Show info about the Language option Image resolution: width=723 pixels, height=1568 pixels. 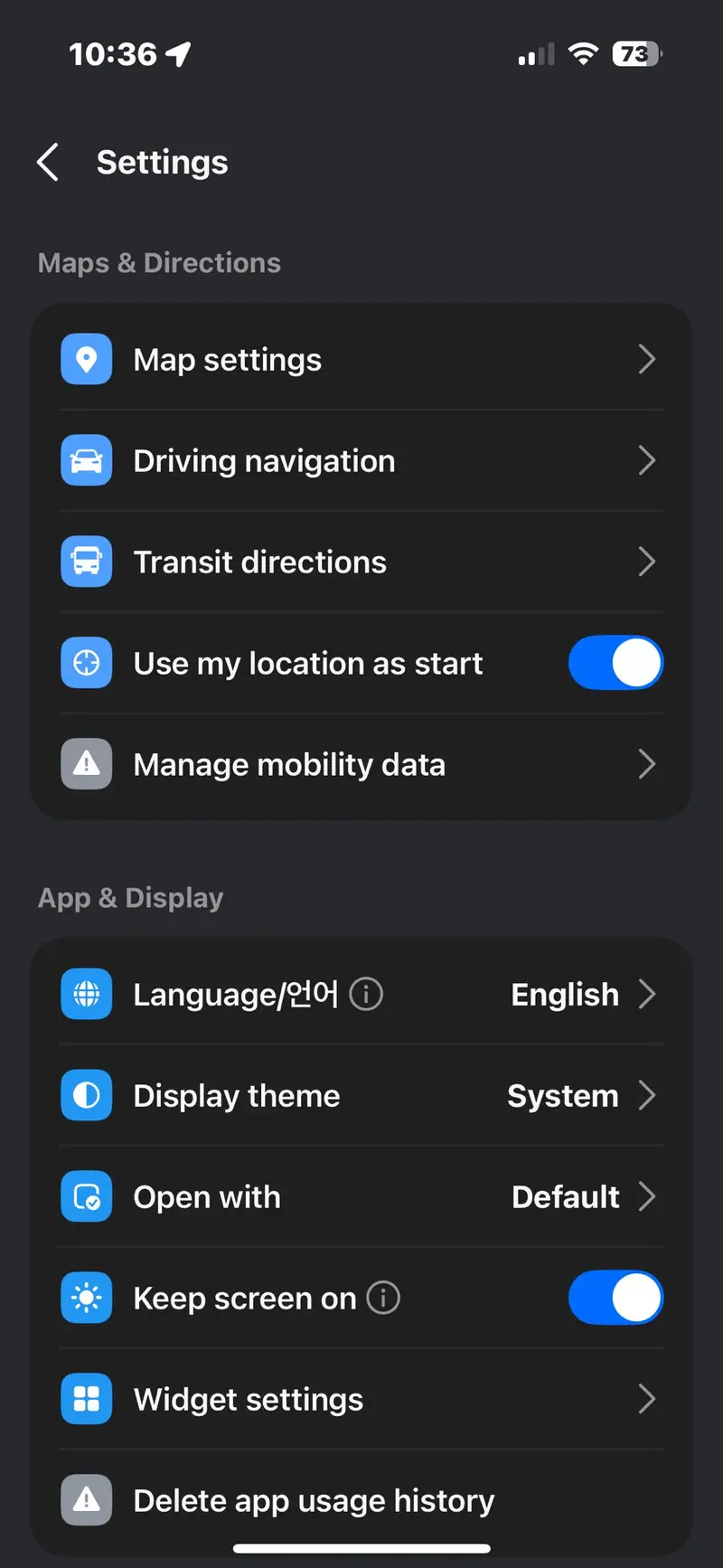[x=366, y=994]
